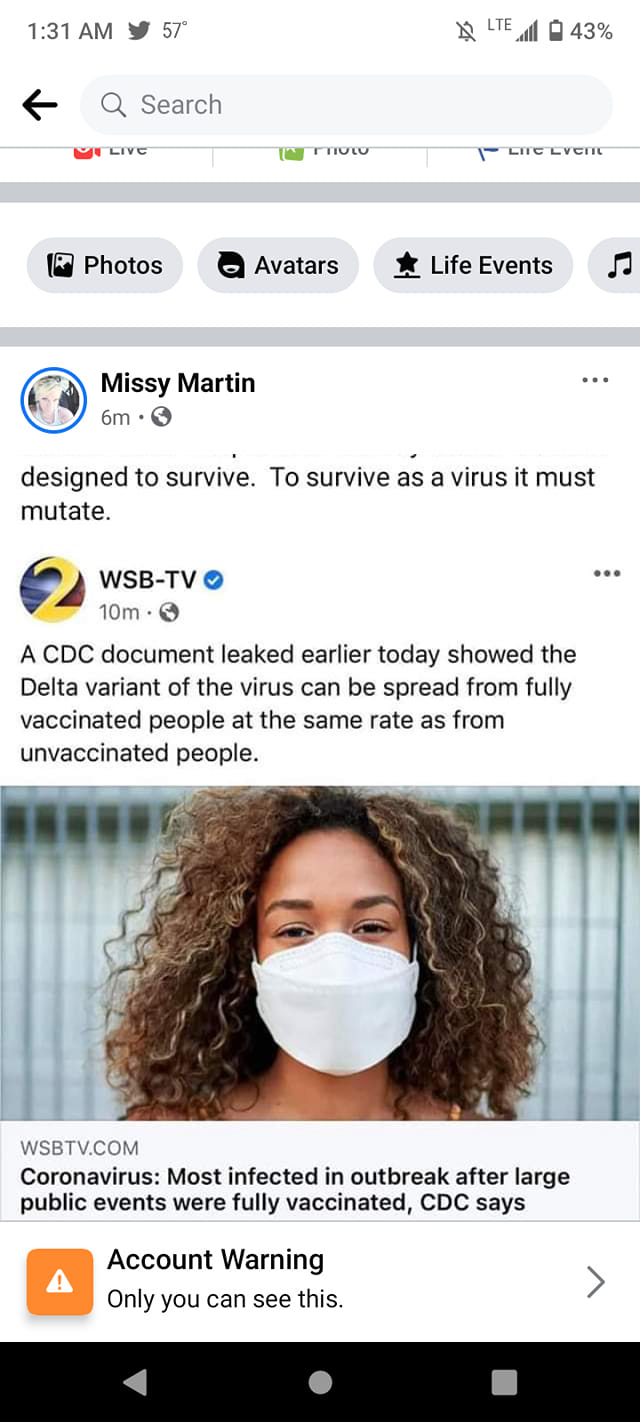Open Missy Martin's profile picture

(54, 400)
